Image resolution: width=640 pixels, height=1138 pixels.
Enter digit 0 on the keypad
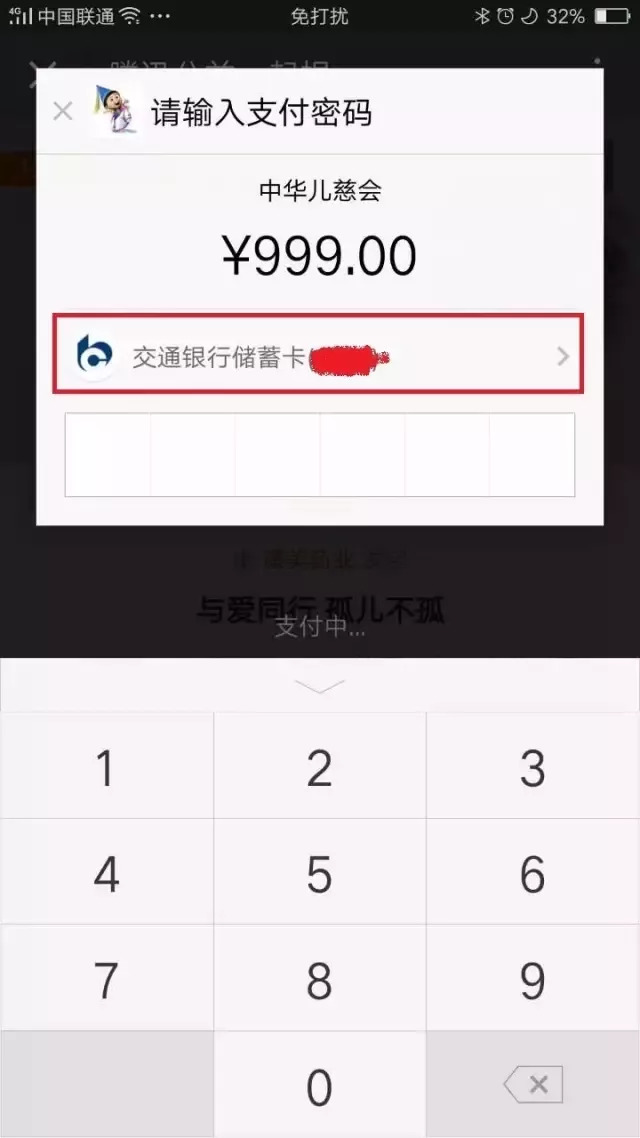(319, 1086)
